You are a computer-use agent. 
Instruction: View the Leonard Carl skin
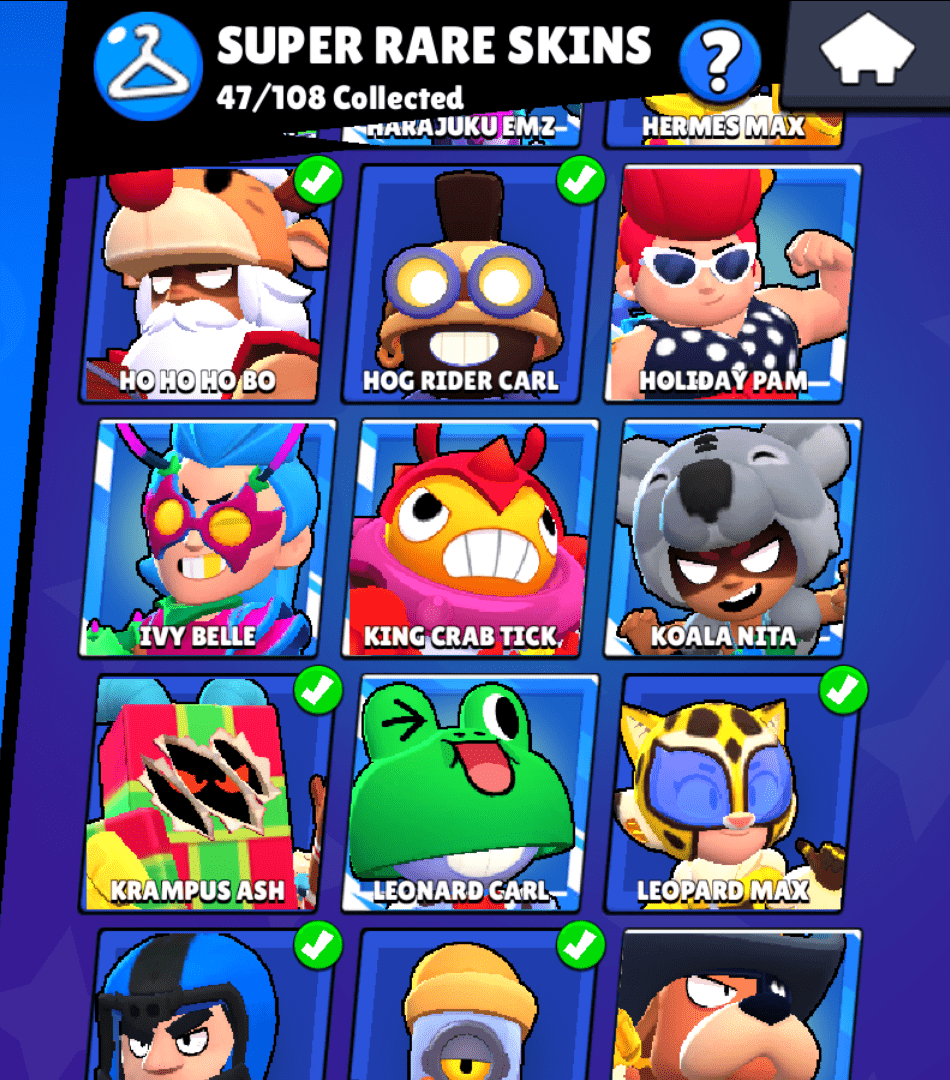(470, 795)
